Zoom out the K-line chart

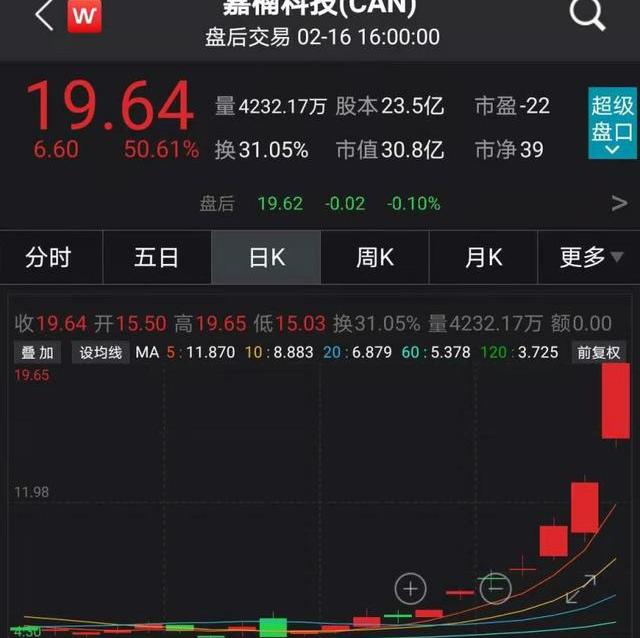(x=494, y=588)
